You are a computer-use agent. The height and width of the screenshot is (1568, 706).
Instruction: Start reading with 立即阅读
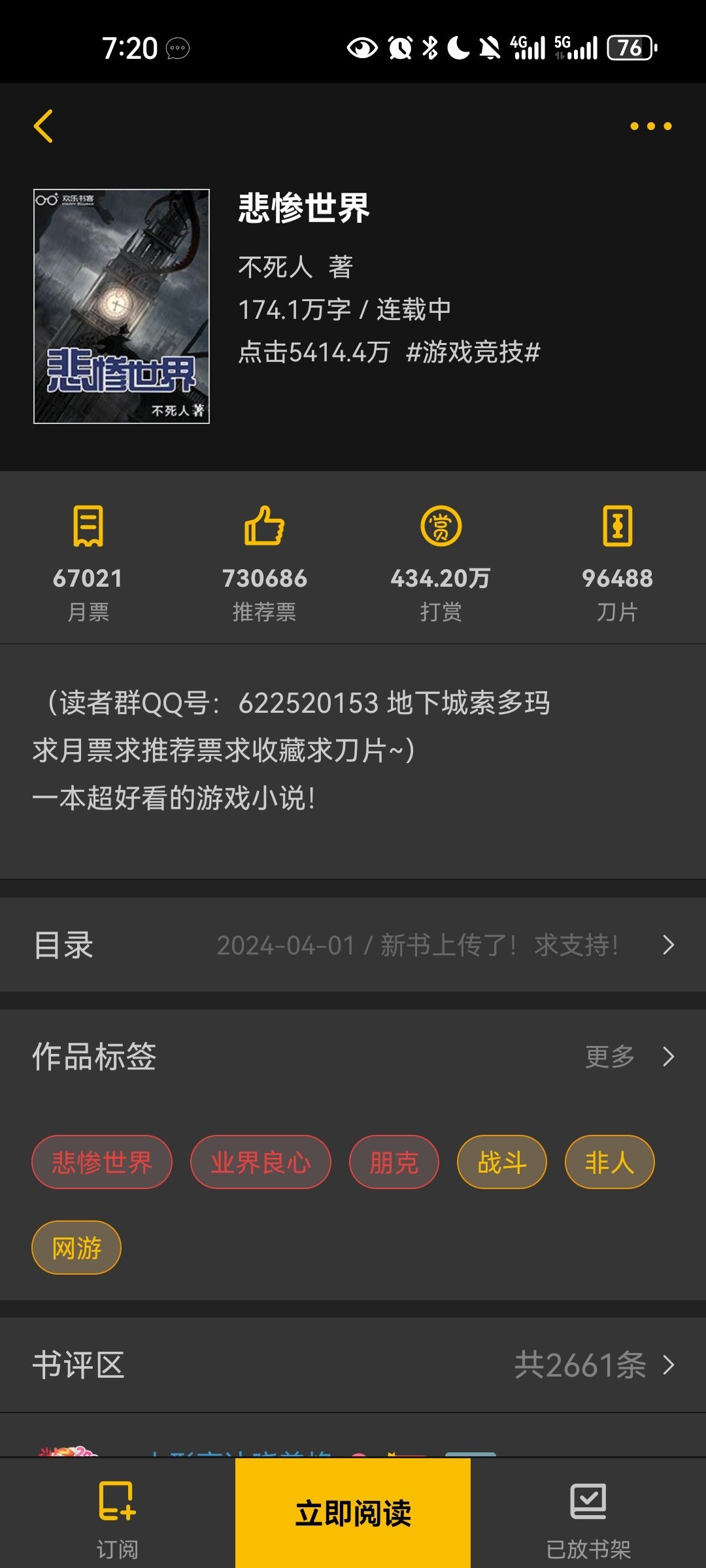pos(353,1514)
